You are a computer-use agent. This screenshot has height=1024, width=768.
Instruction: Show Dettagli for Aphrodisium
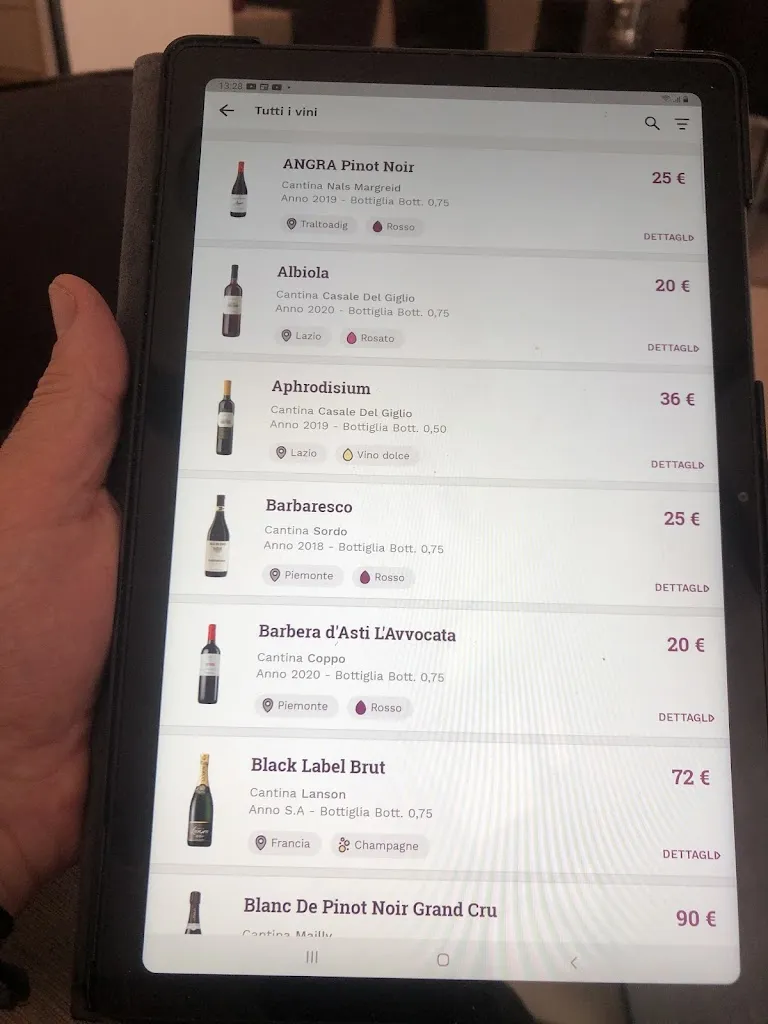pyautogui.click(x=677, y=465)
